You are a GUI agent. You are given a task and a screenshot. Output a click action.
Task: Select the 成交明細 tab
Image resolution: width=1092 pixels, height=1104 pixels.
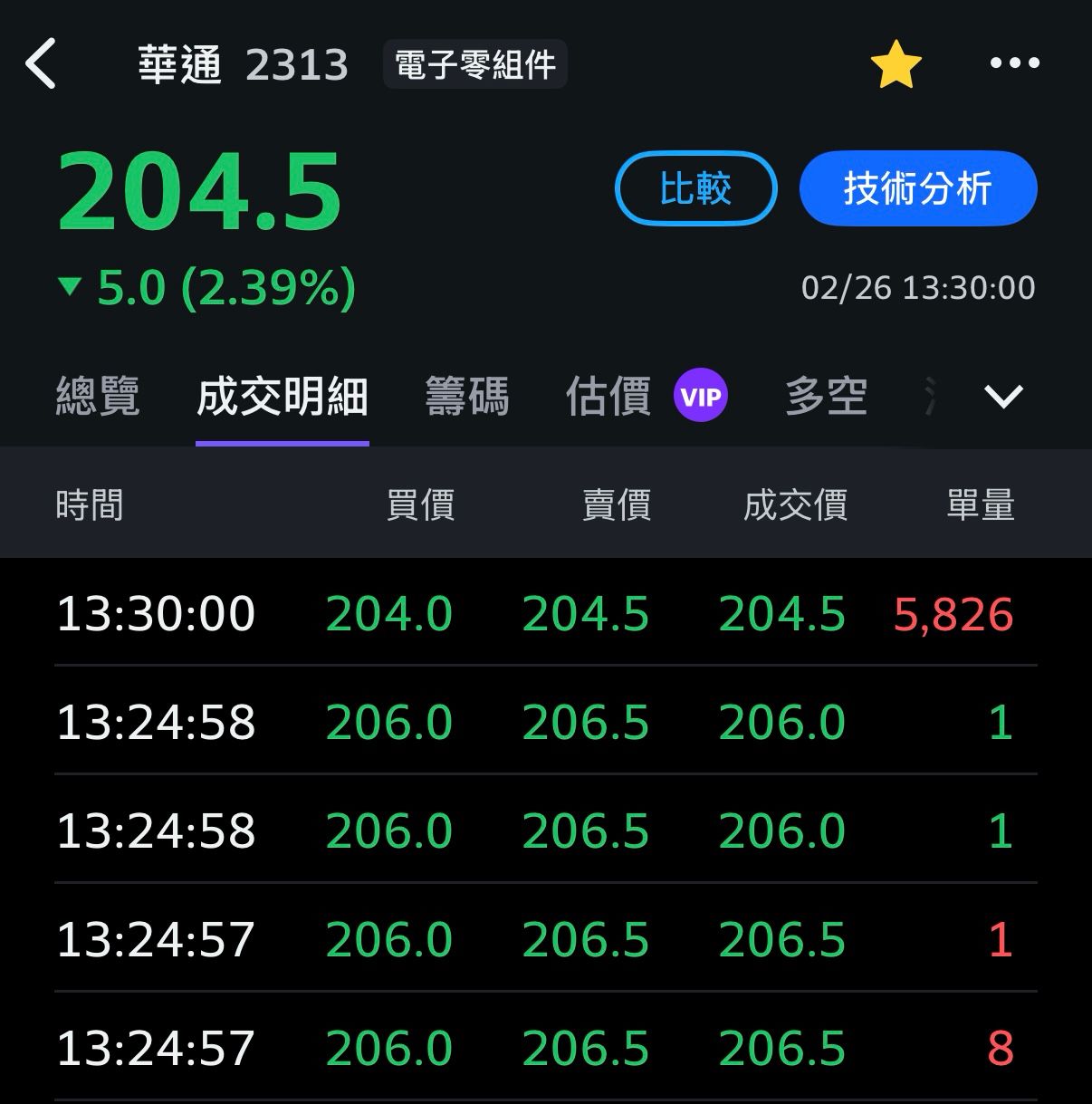tap(283, 397)
